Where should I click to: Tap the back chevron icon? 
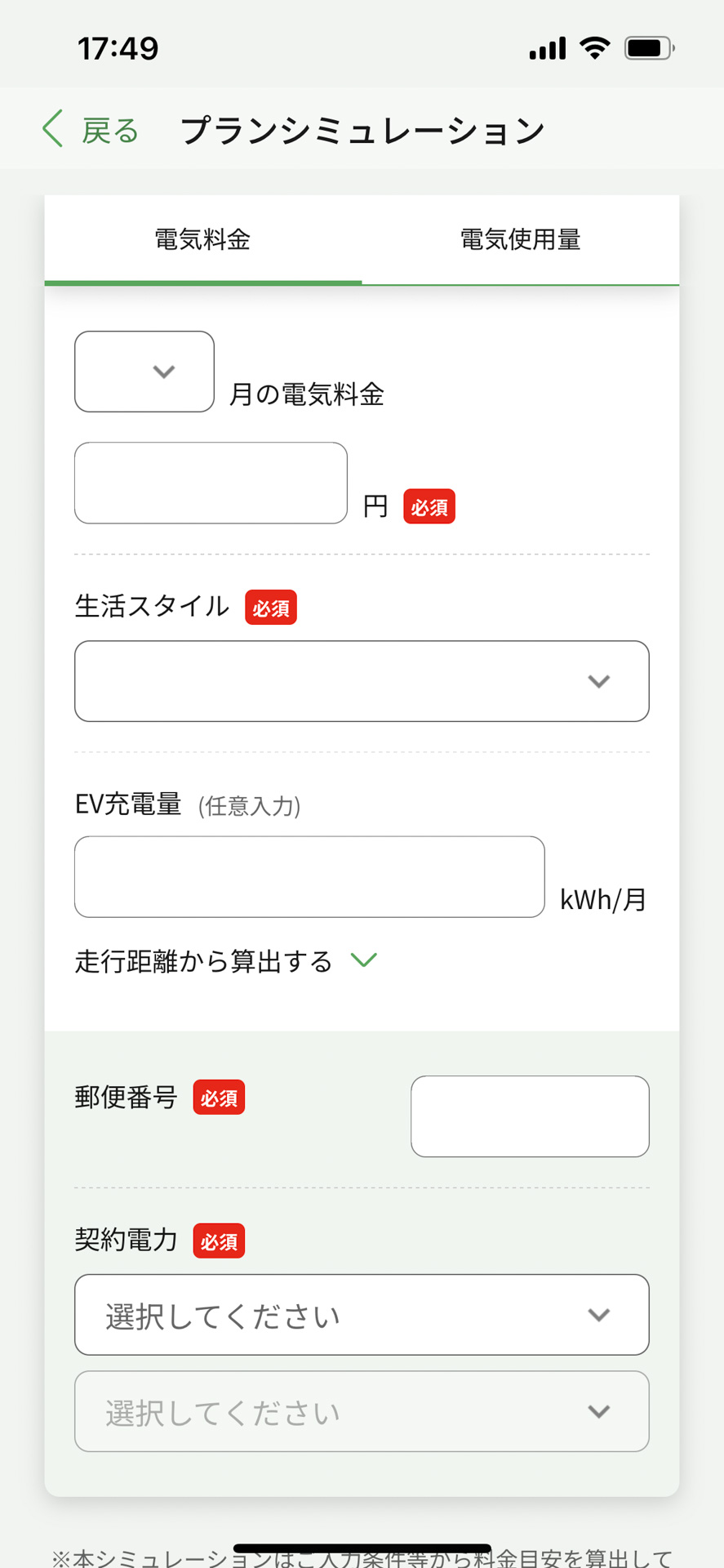(x=51, y=128)
